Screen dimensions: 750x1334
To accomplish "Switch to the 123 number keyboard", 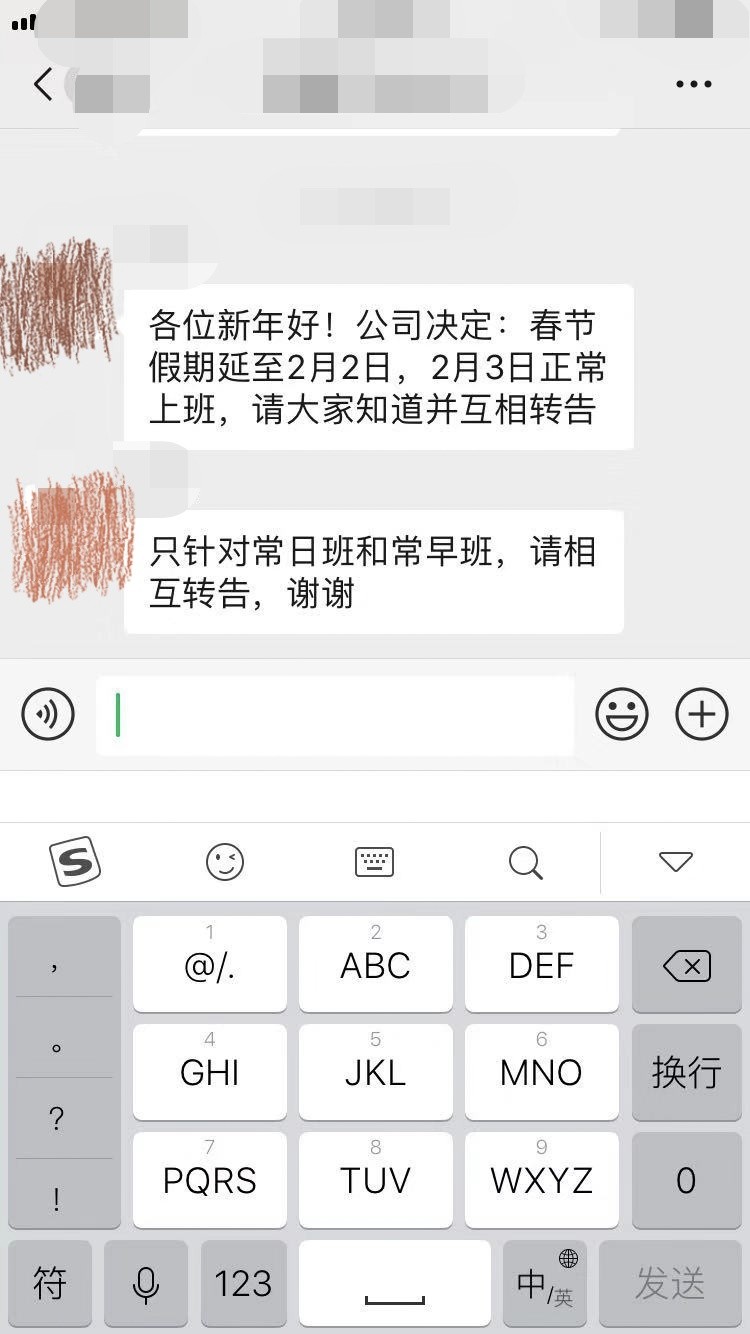I will click(x=243, y=1284).
